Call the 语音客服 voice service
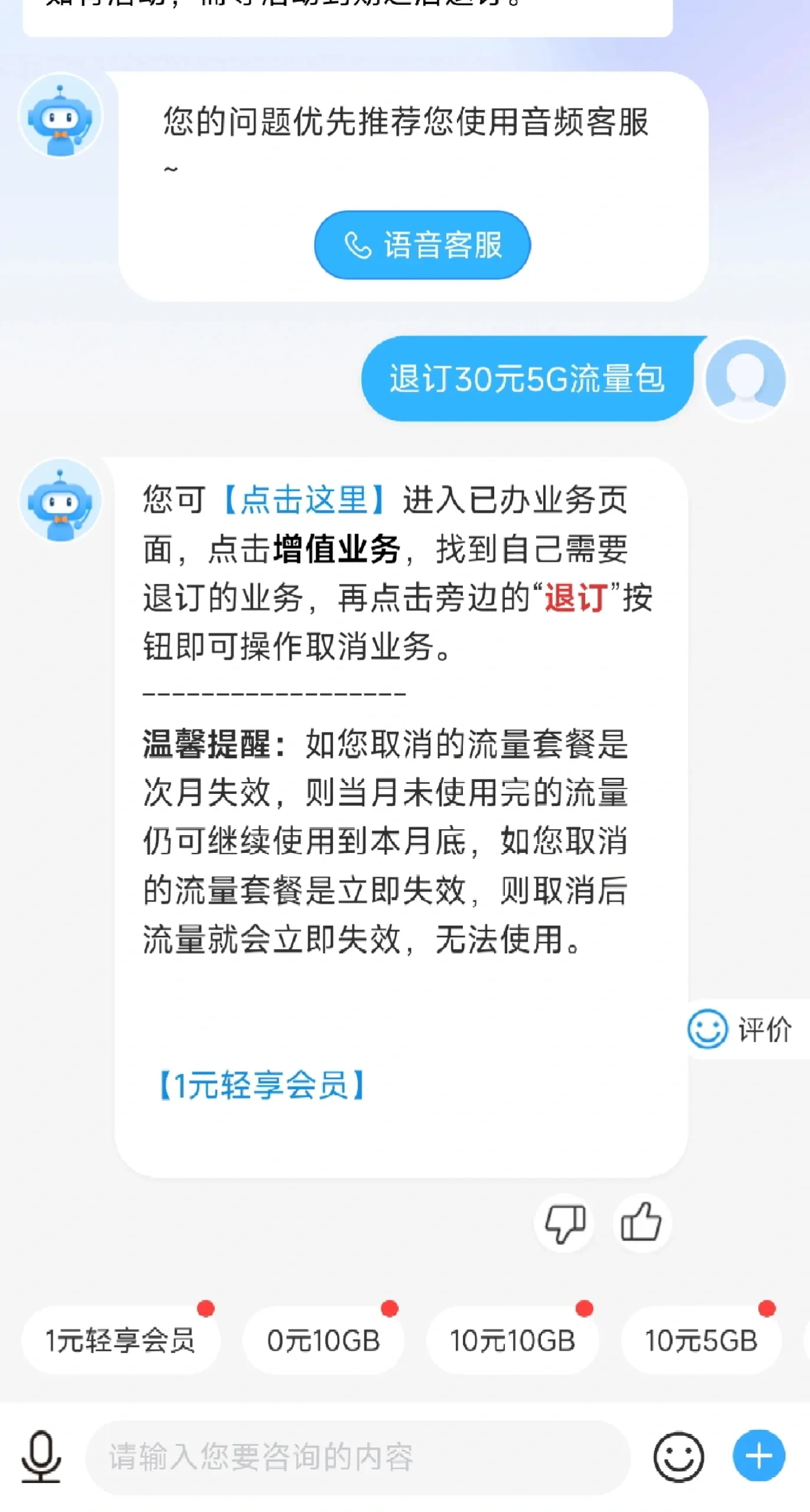The width and height of the screenshot is (810, 1512). point(422,245)
